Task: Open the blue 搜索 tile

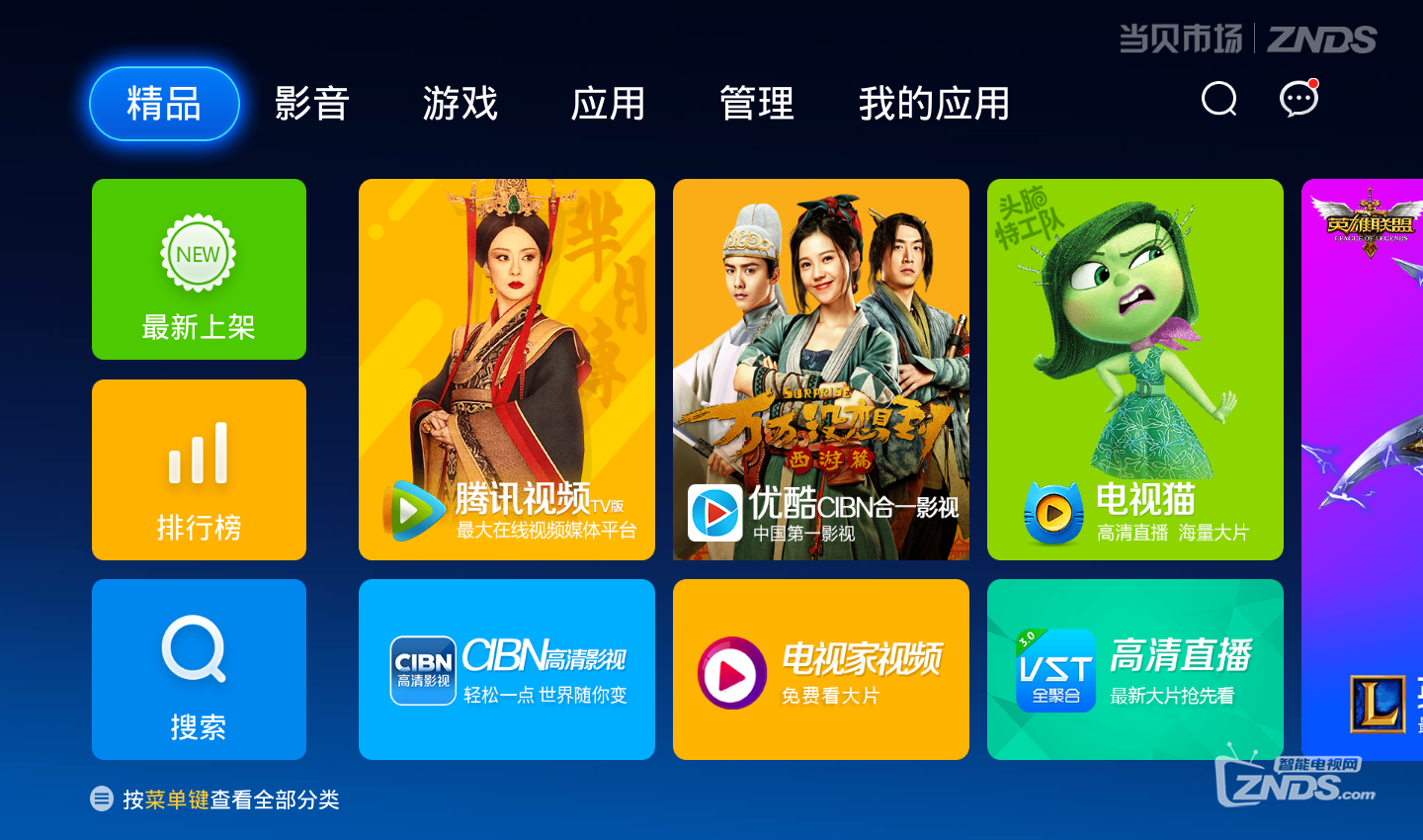Action: pyautogui.click(x=199, y=669)
